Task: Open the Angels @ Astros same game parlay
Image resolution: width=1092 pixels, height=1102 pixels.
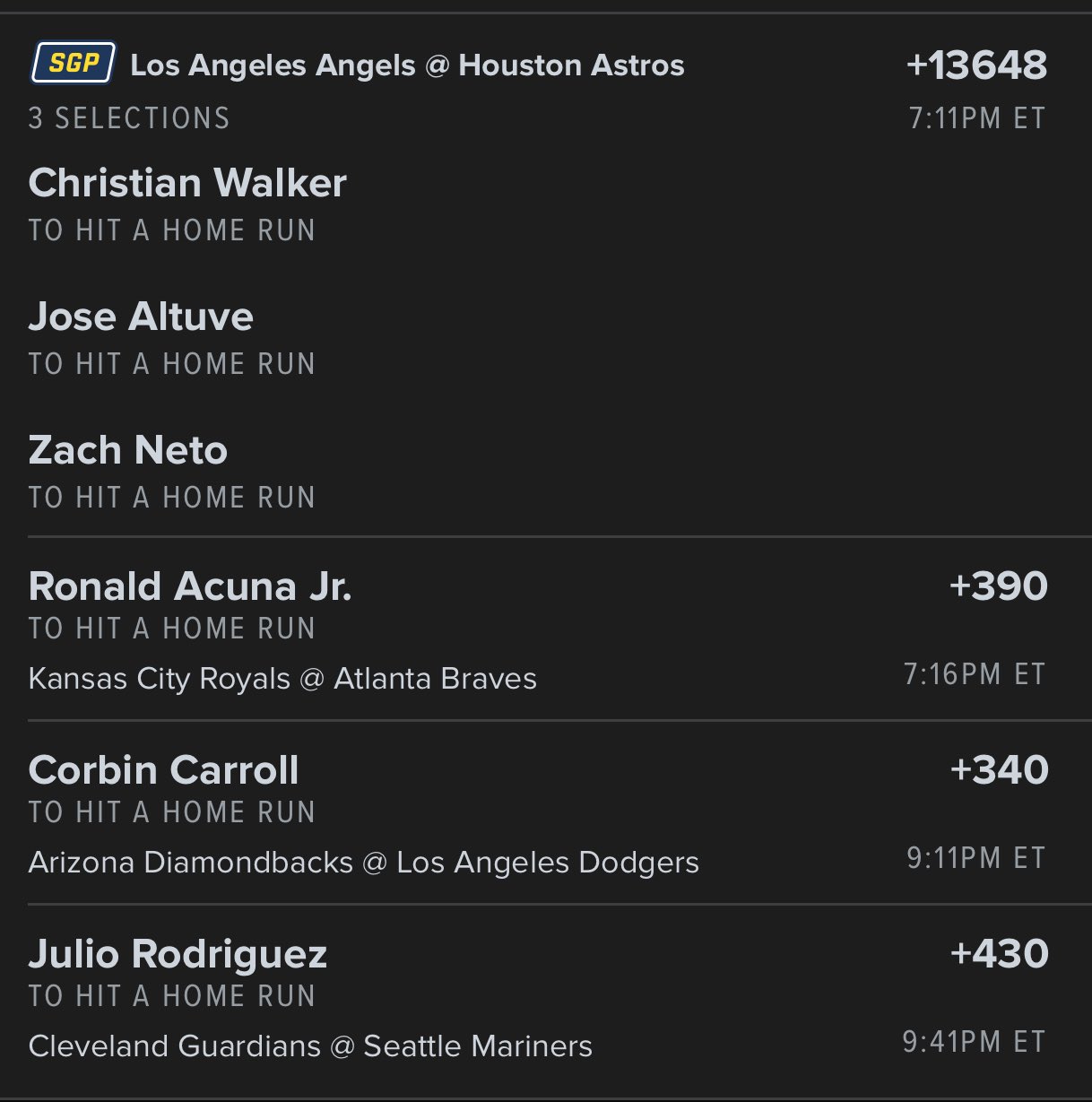Action: [x=406, y=65]
